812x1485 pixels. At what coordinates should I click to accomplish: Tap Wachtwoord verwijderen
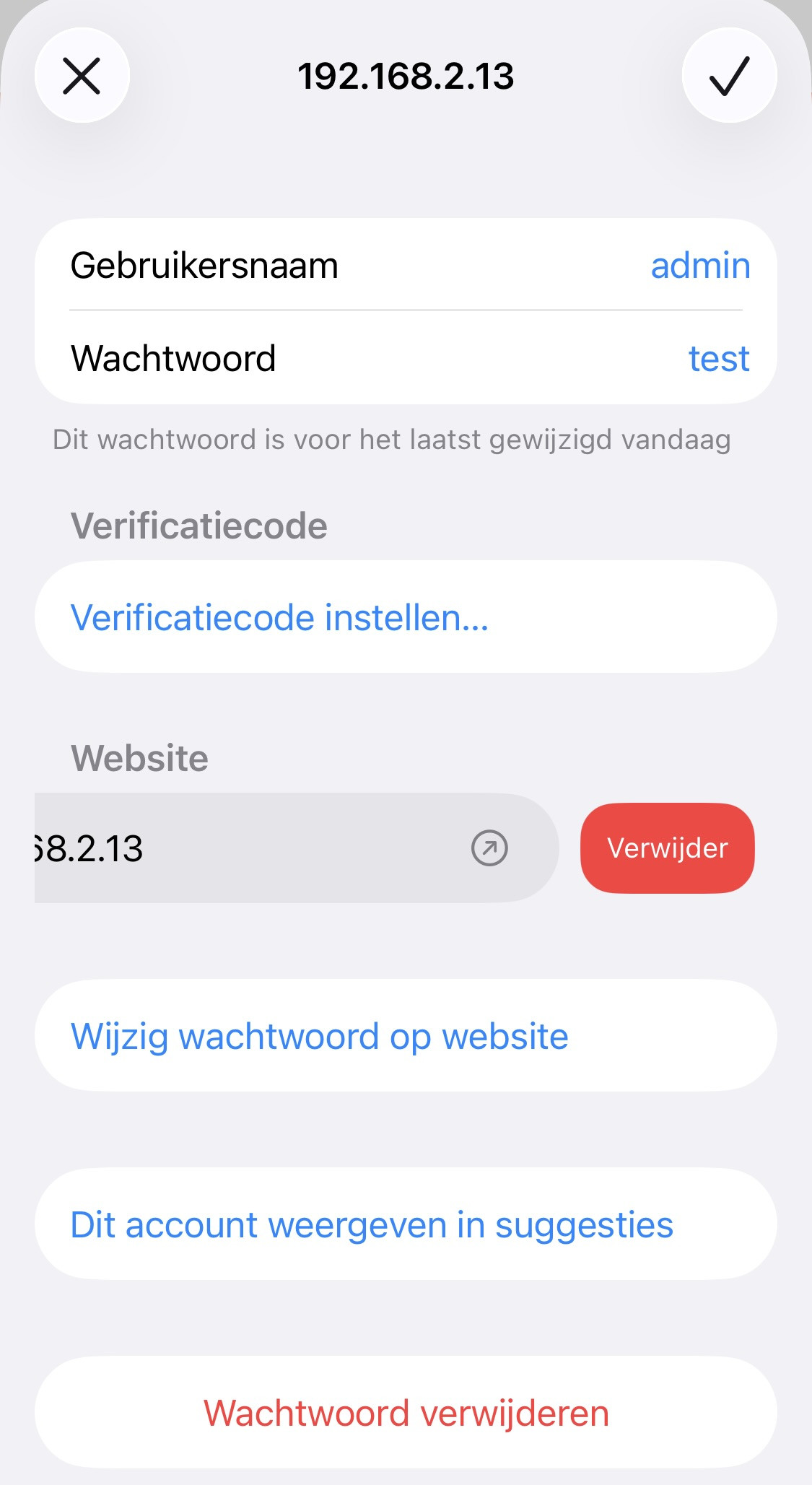[406, 1413]
